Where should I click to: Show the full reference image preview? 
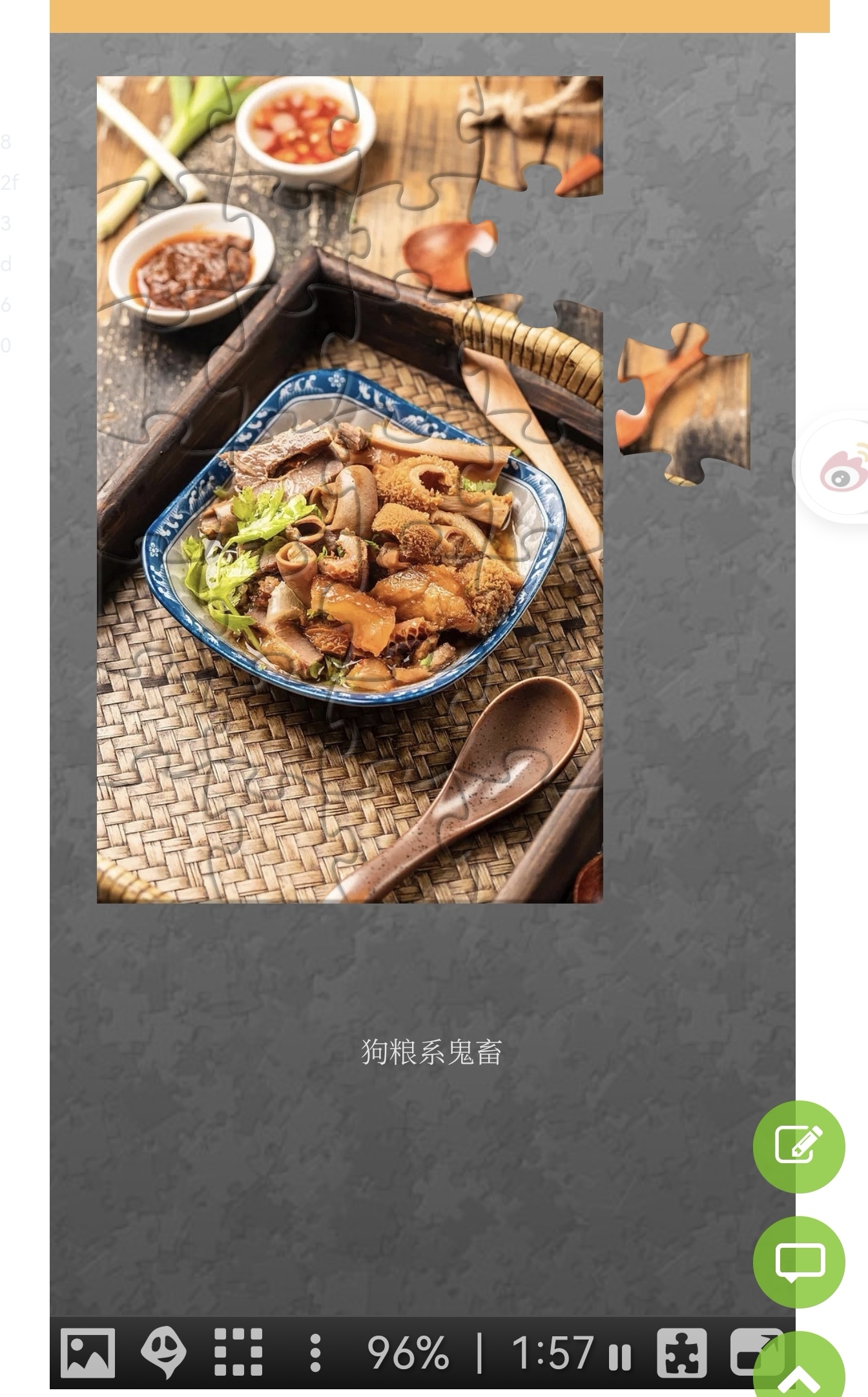click(x=88, y=1352)
